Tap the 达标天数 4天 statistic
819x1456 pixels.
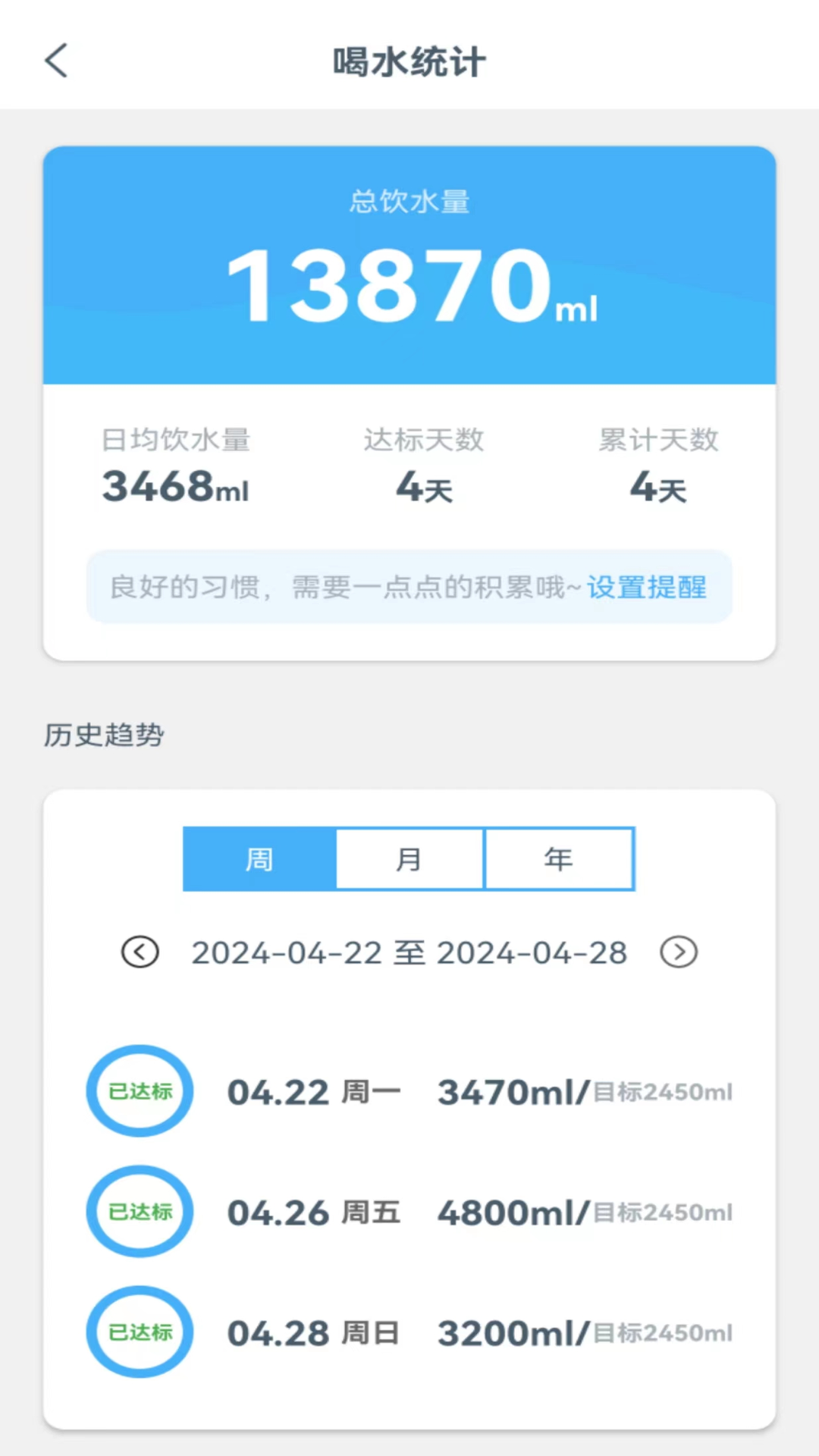pyautogui.click(x=425, y=488)
